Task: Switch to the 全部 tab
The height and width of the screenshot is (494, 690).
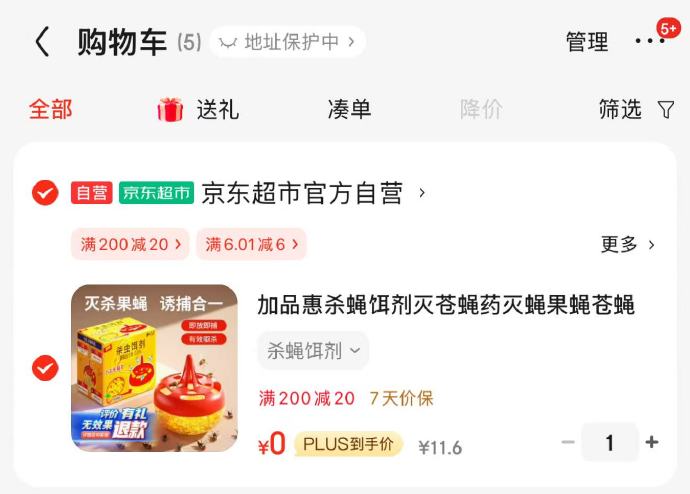Action: (x=50, y=109)
